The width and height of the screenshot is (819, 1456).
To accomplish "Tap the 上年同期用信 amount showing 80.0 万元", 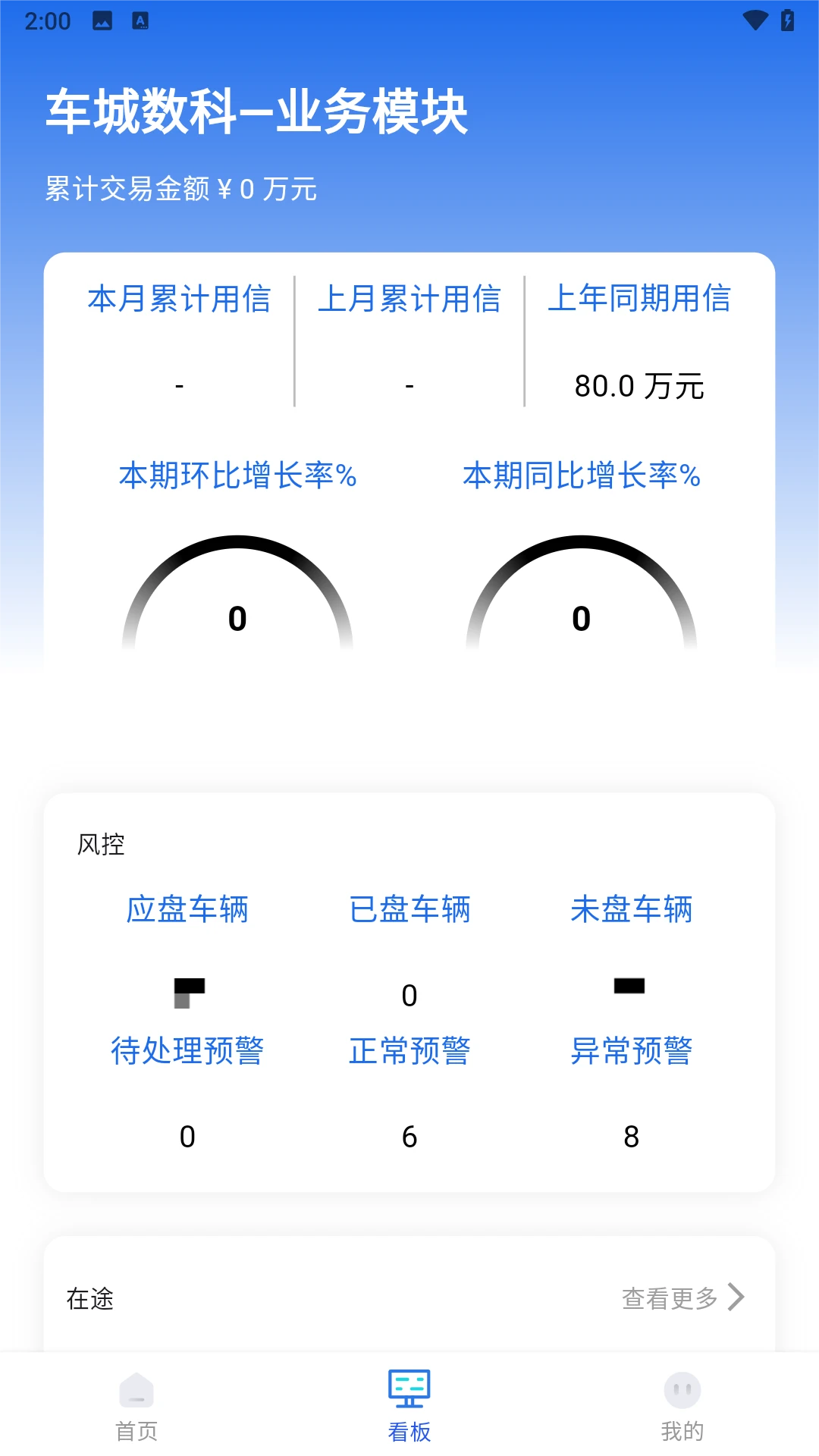I will (639, 385).
